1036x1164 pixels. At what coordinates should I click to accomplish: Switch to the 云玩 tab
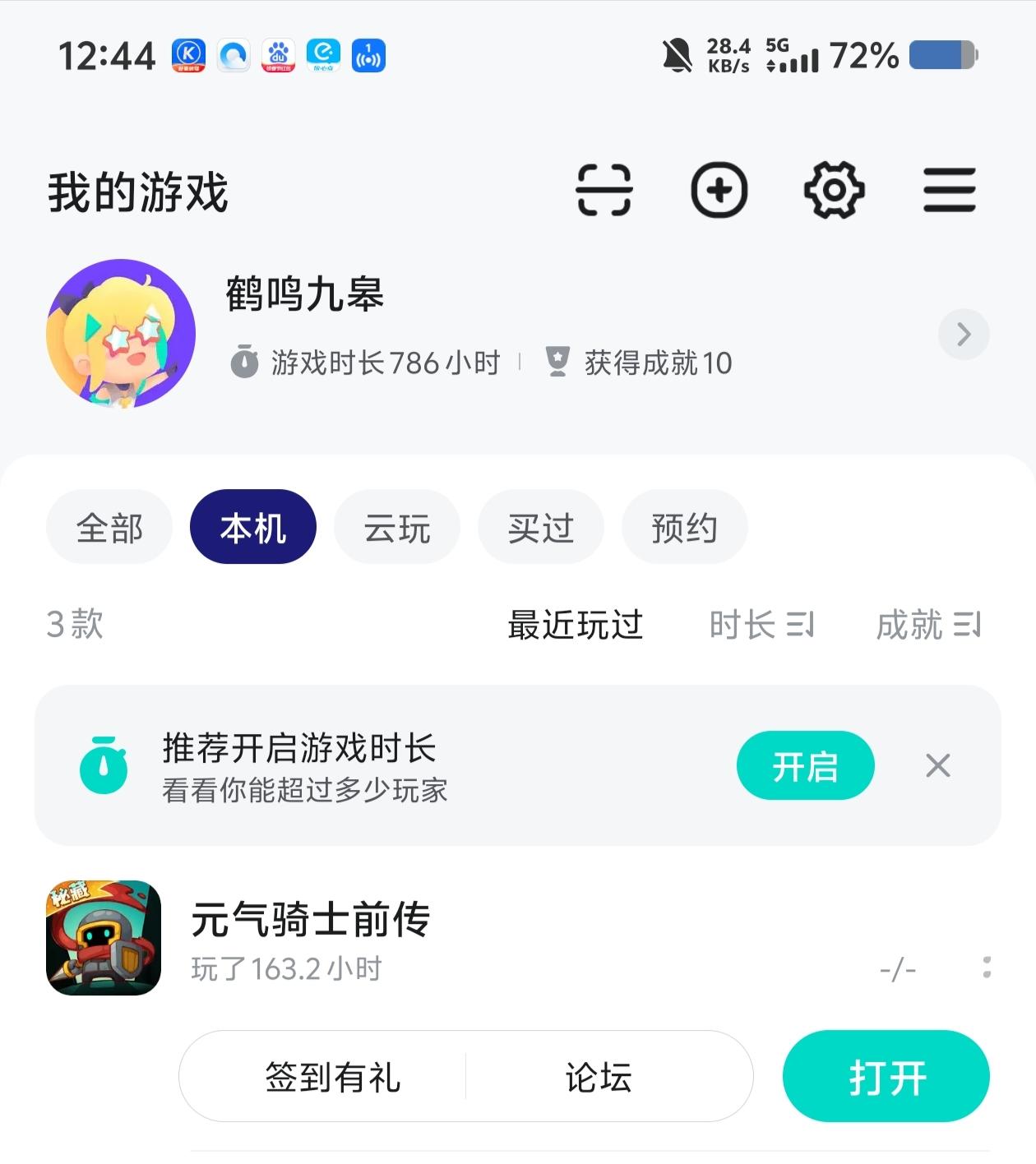(x=396, y=528)
